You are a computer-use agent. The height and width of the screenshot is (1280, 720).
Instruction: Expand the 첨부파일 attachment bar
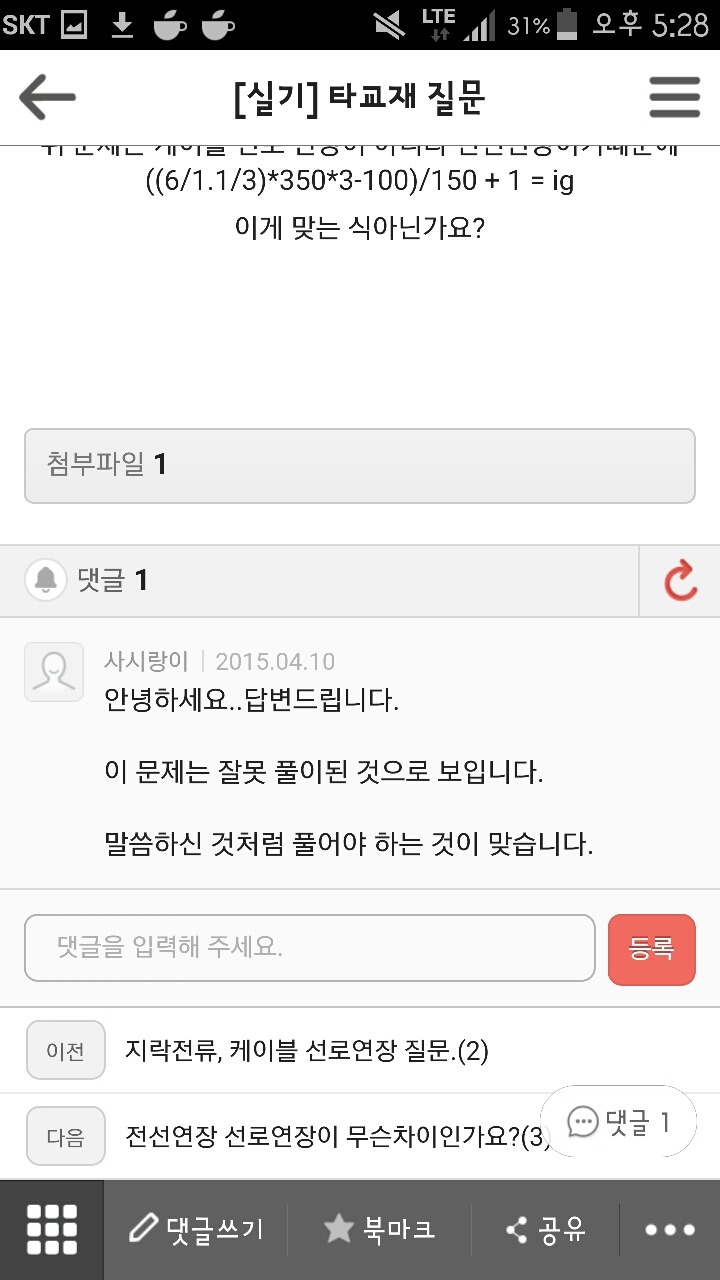360,465
